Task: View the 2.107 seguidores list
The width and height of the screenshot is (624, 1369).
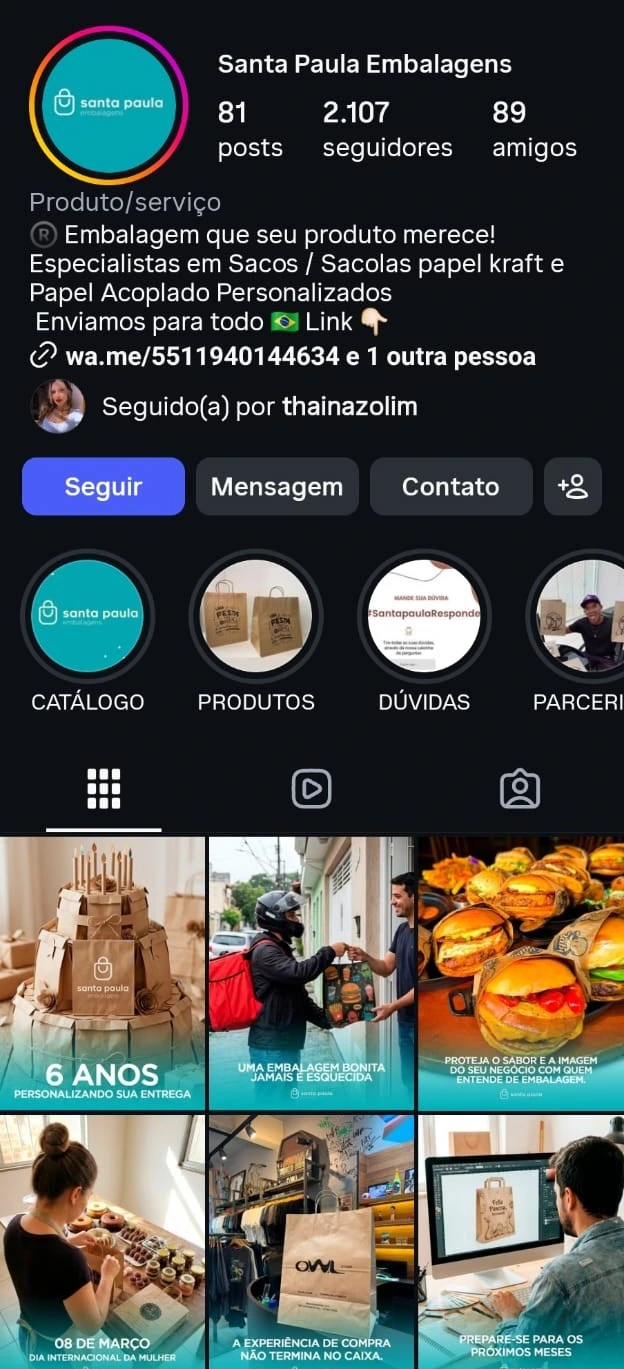Action: (x=387, y=130)
